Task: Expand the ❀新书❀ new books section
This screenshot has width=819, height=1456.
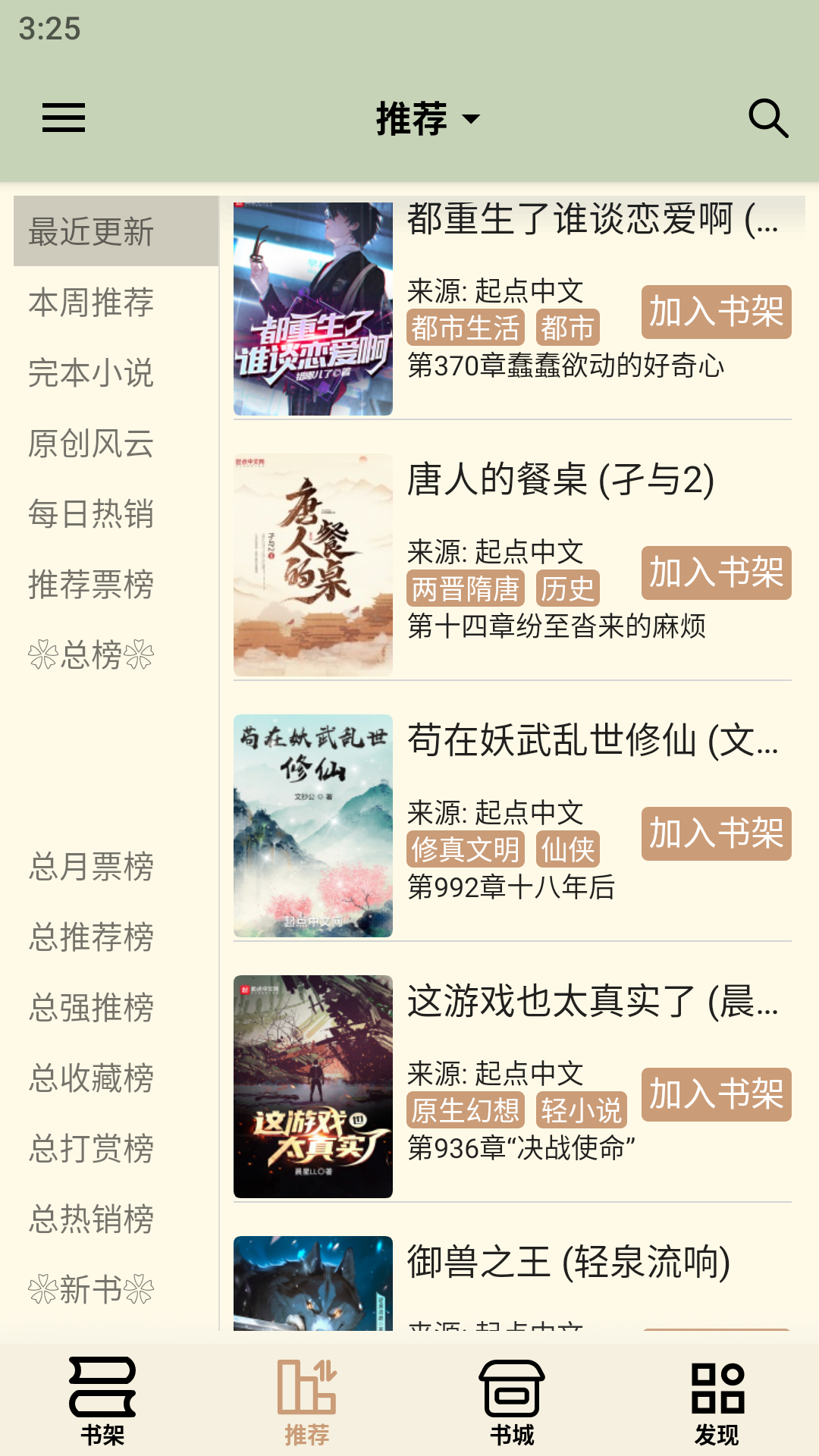Action: click(91, 1289)
